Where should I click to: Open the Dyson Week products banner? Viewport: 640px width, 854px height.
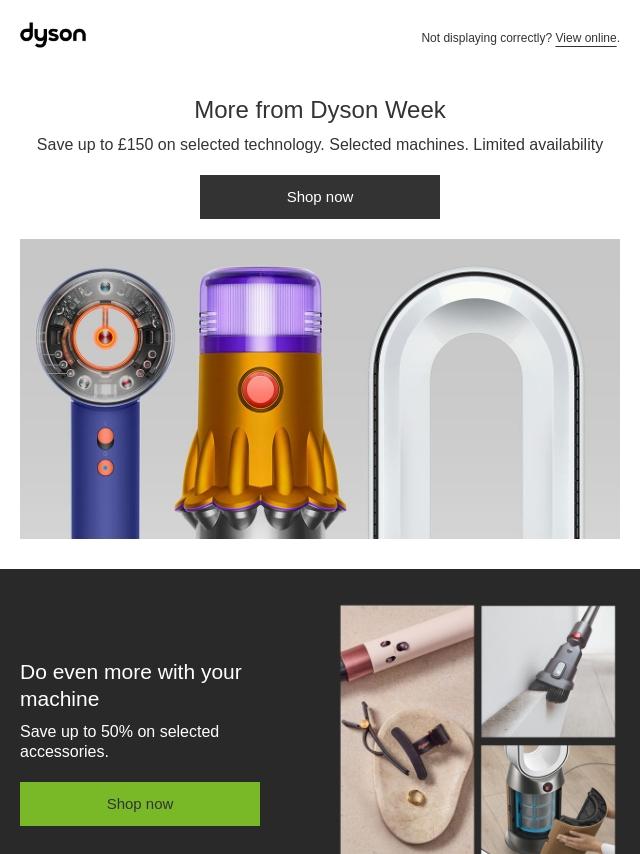(x=320, y=389)
